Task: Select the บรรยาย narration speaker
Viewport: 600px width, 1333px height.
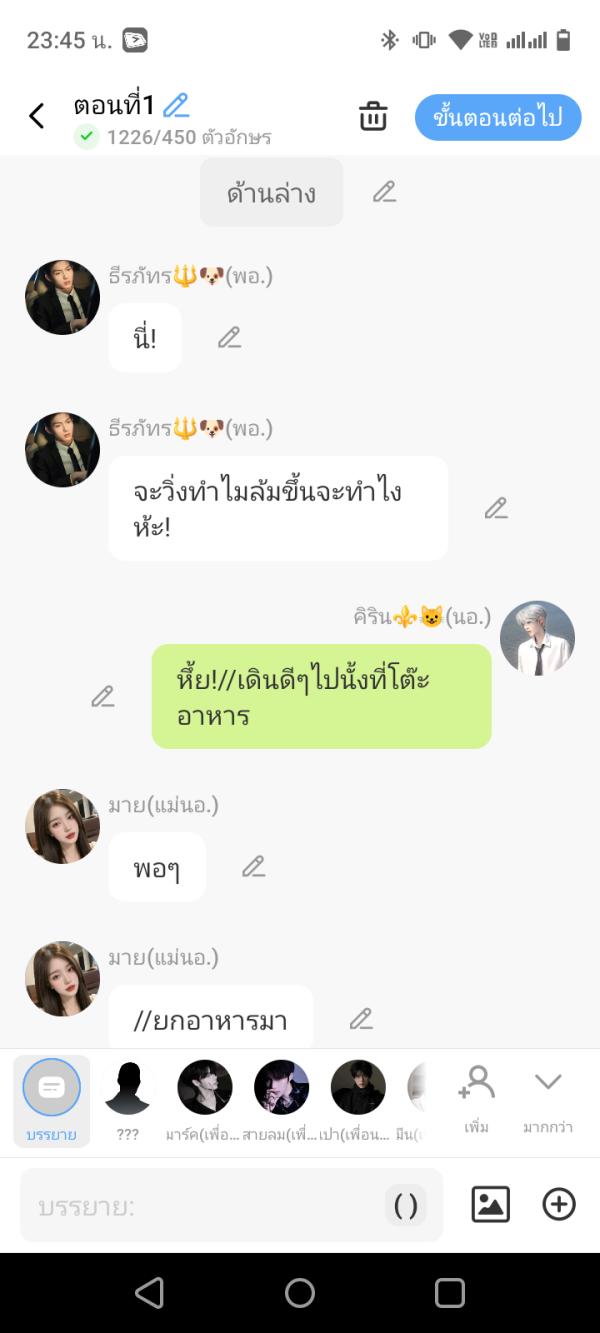Action: click(x=51, y=1099)
